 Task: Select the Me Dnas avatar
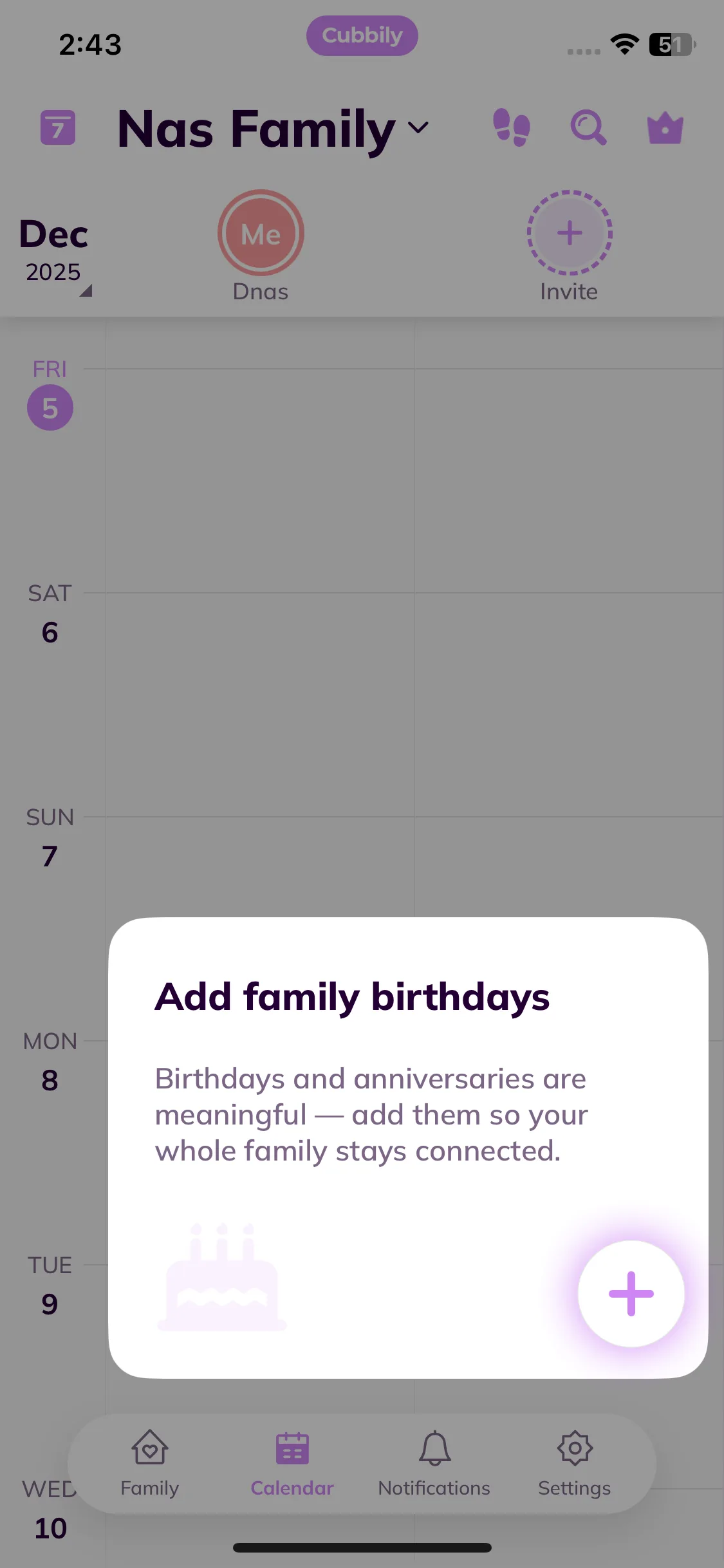(261, 234)
